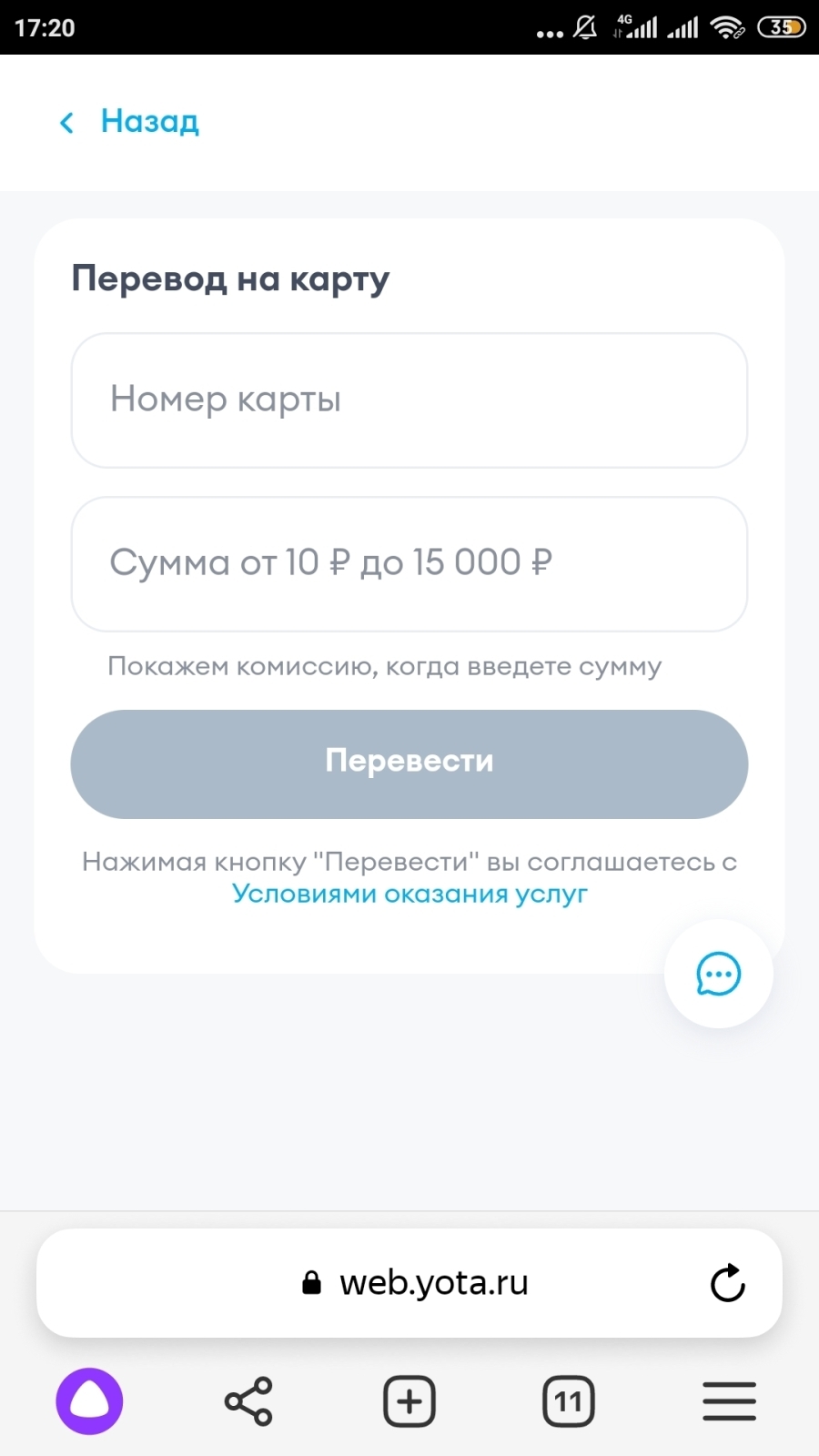Image resolution: width=819 pixels, height=1456 pixels.
Task: Open Alice voice assistant
Action: (89, 1400)
